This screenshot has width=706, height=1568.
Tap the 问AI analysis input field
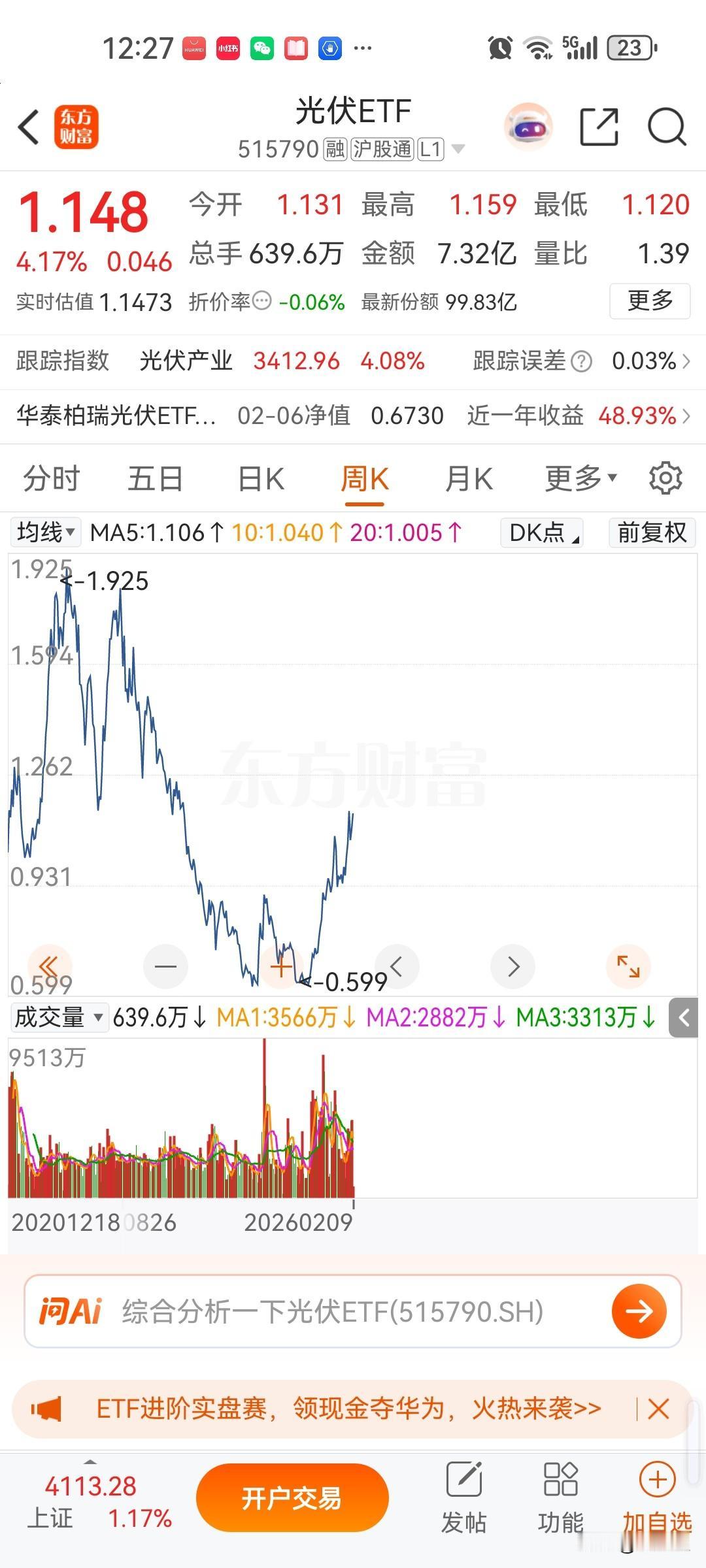click(327, 1311)
